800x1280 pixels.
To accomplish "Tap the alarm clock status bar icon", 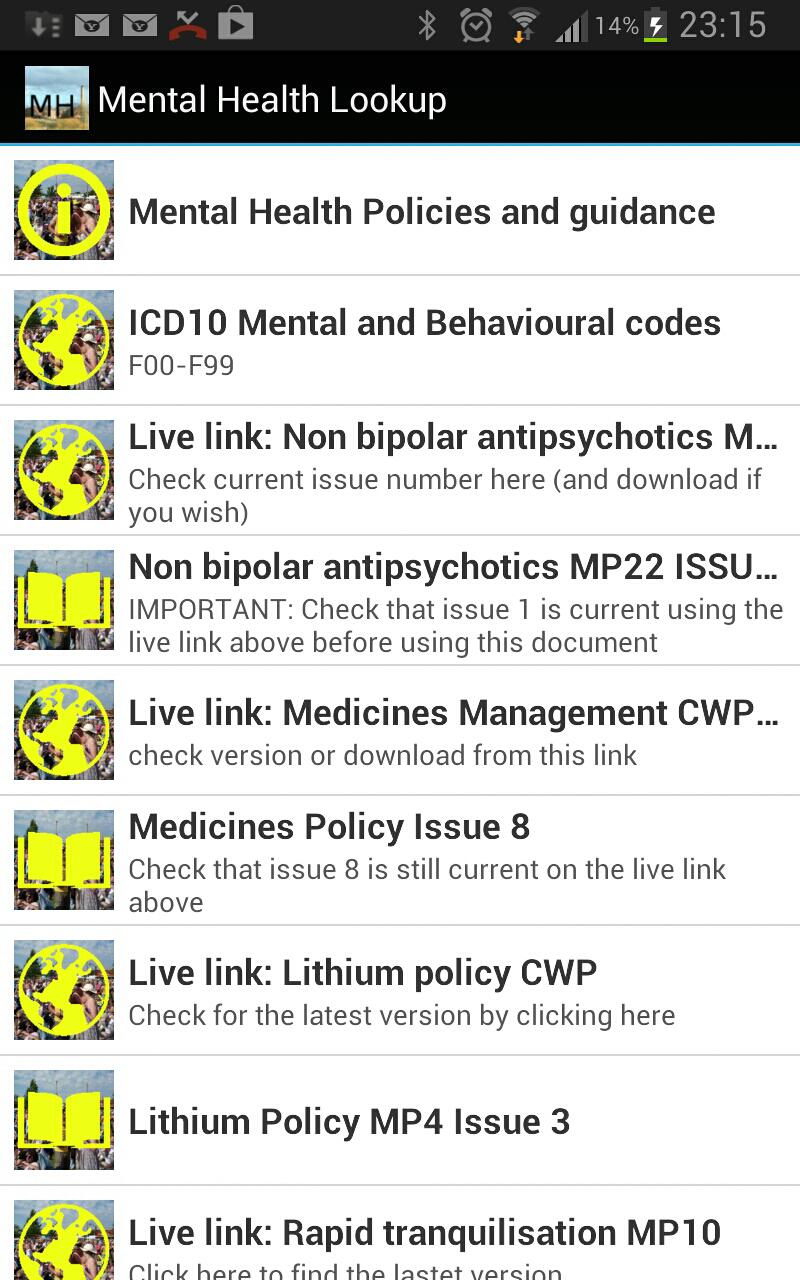I will pos(473,27).
